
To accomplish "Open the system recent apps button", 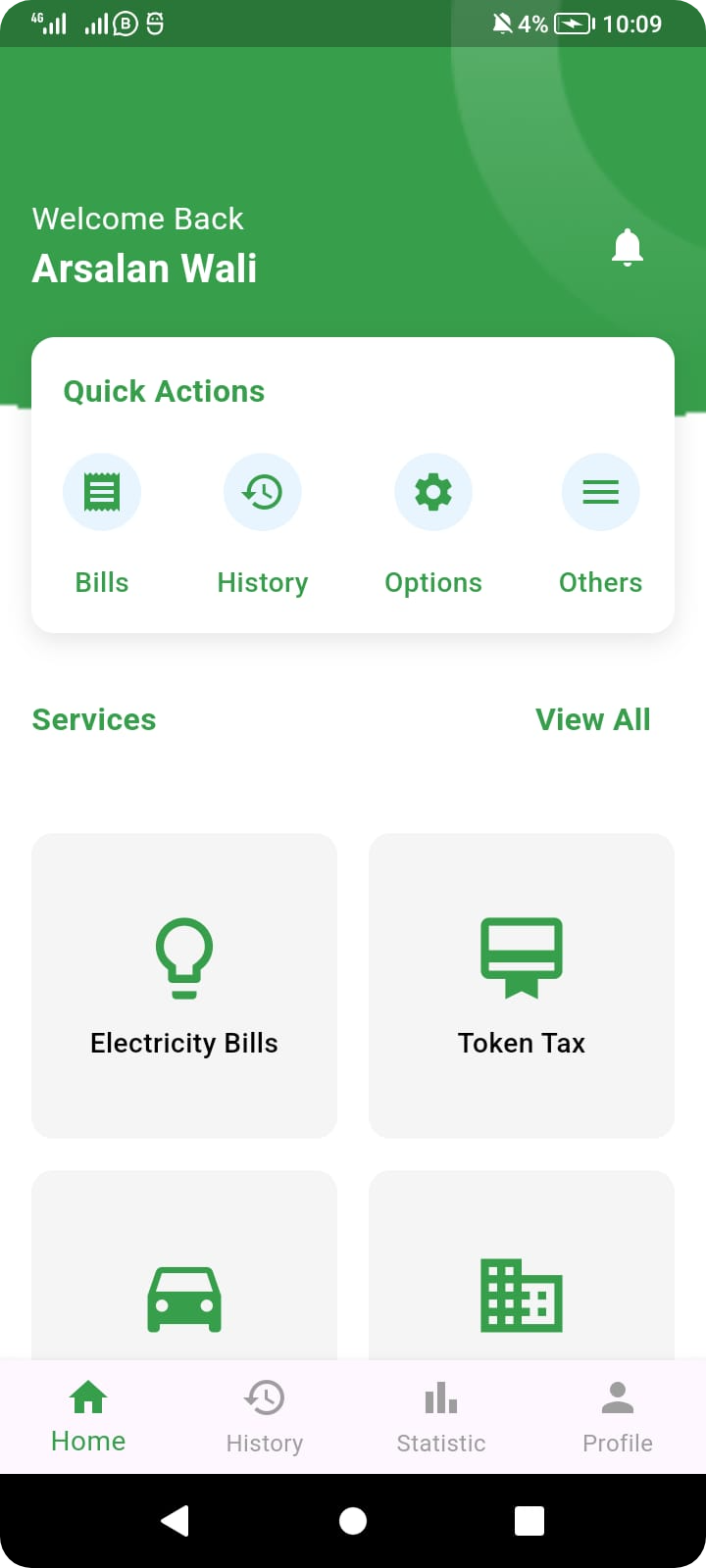I will pos(529,1521).
